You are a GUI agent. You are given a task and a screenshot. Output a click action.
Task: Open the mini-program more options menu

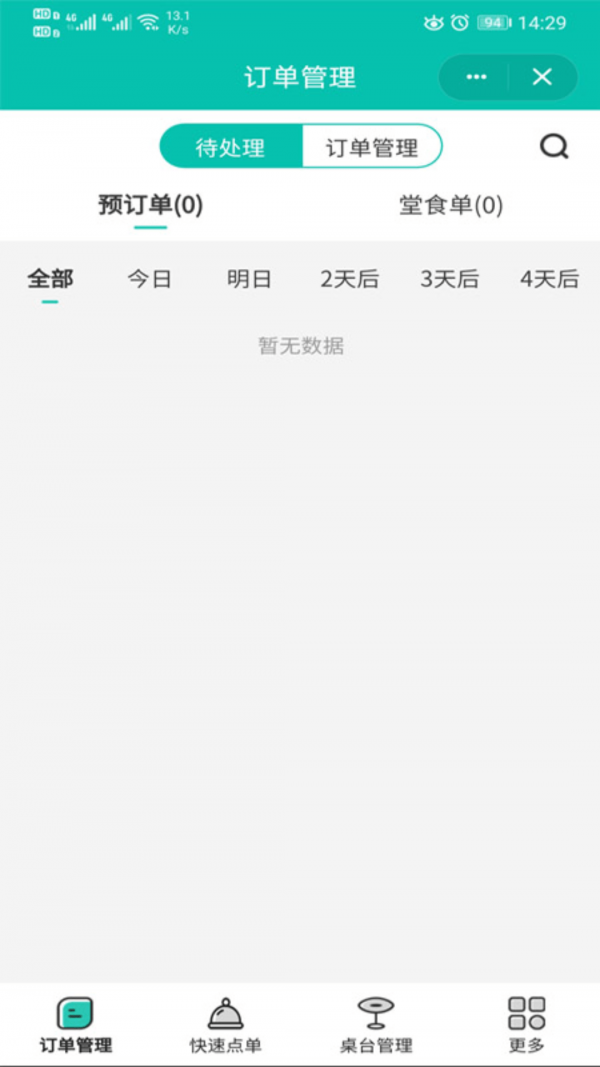[x=476, y=77]
